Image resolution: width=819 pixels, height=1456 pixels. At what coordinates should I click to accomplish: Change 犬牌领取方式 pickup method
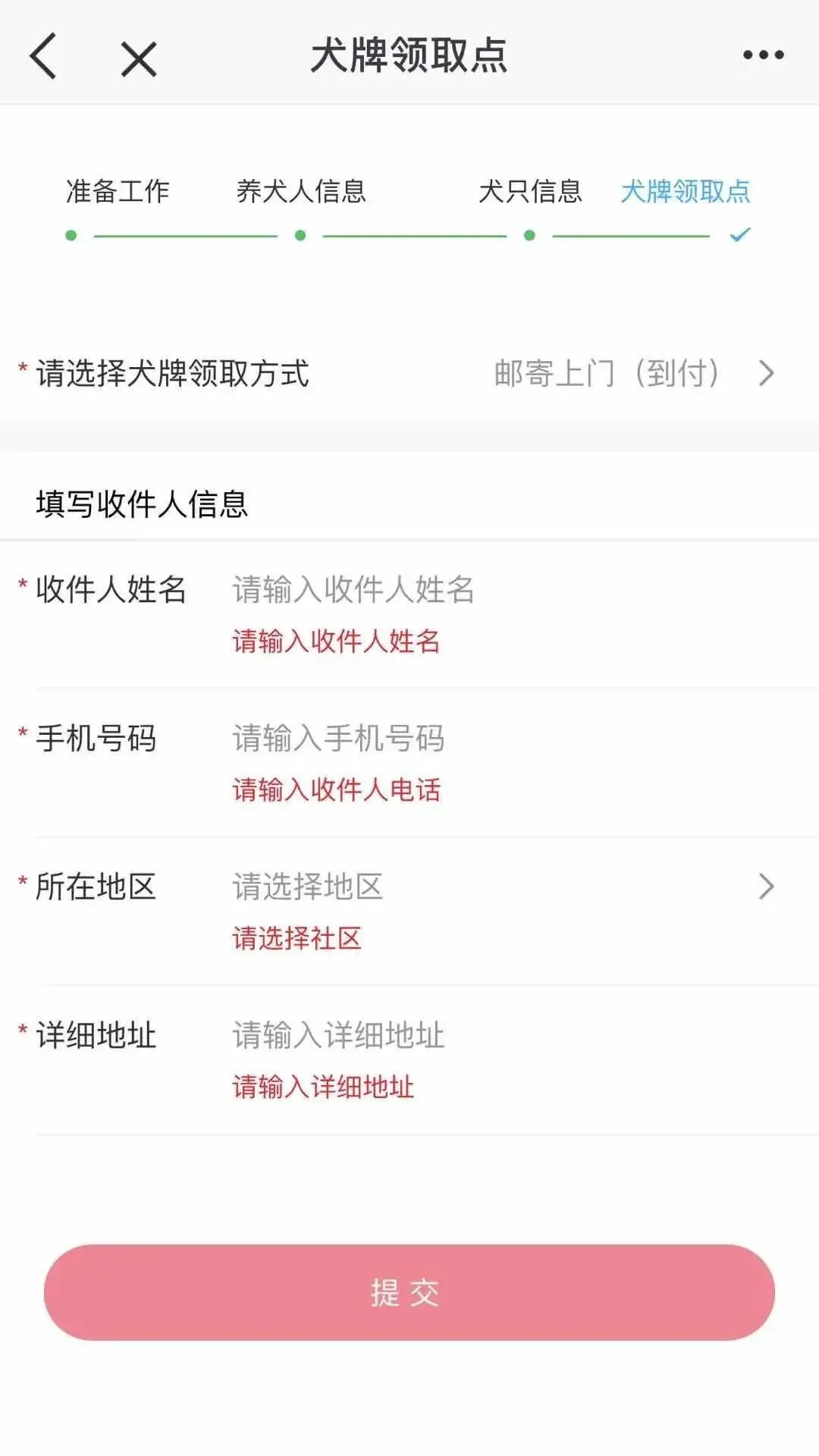(x=629, y=374)
